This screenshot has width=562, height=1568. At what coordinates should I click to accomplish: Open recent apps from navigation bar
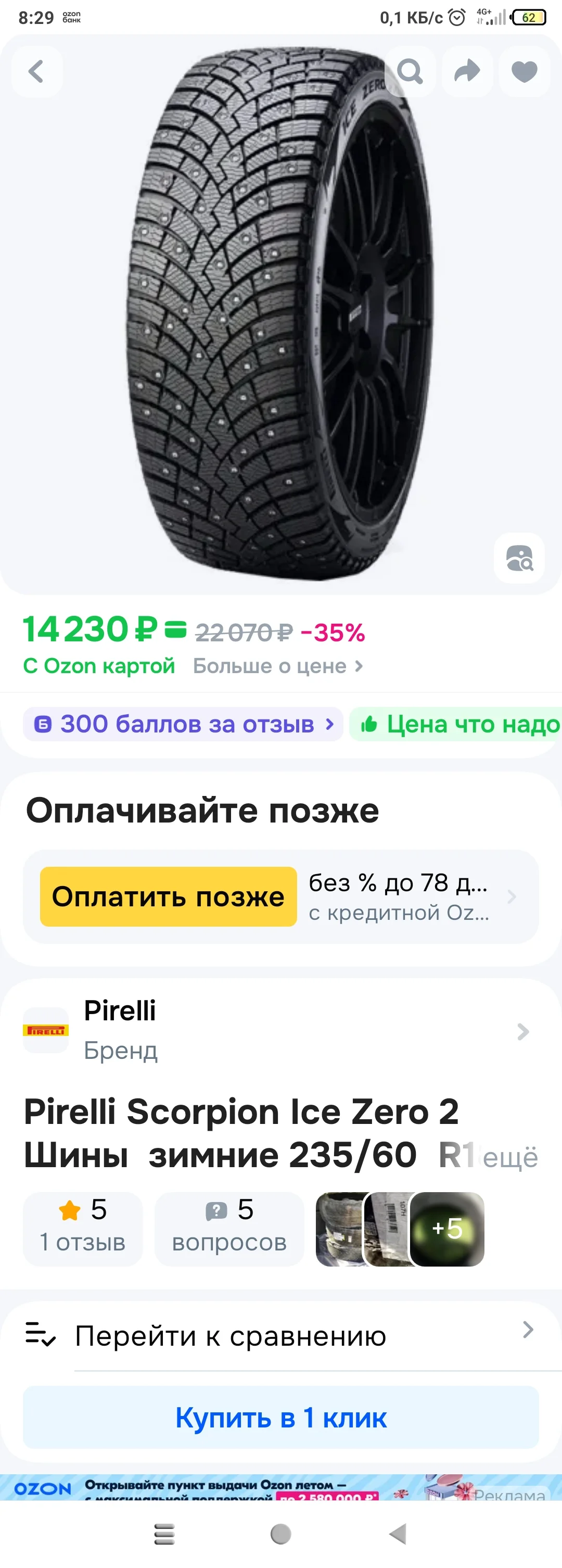tap(164, 1535)
